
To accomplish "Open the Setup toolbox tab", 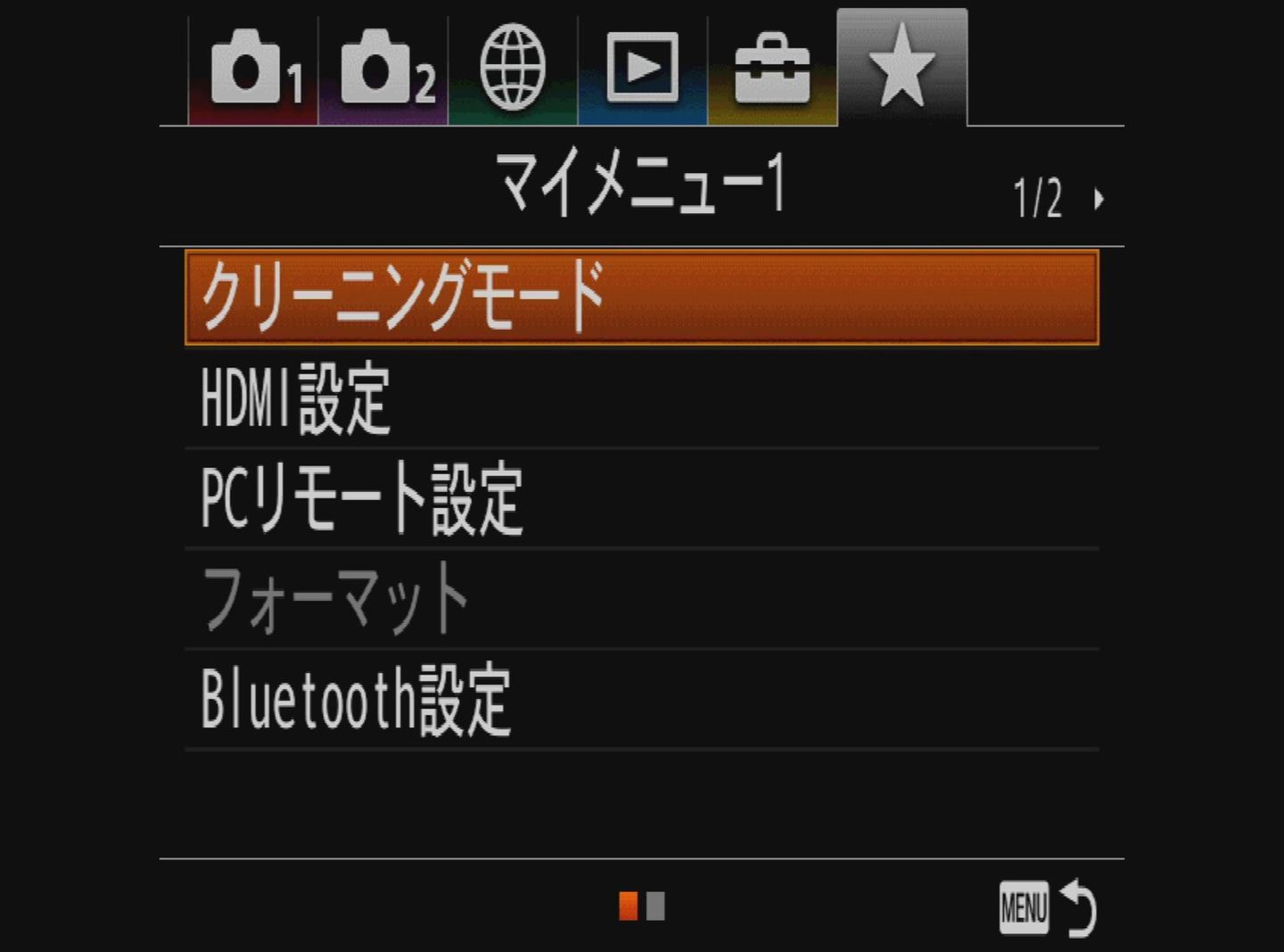I will click(772, 70).
